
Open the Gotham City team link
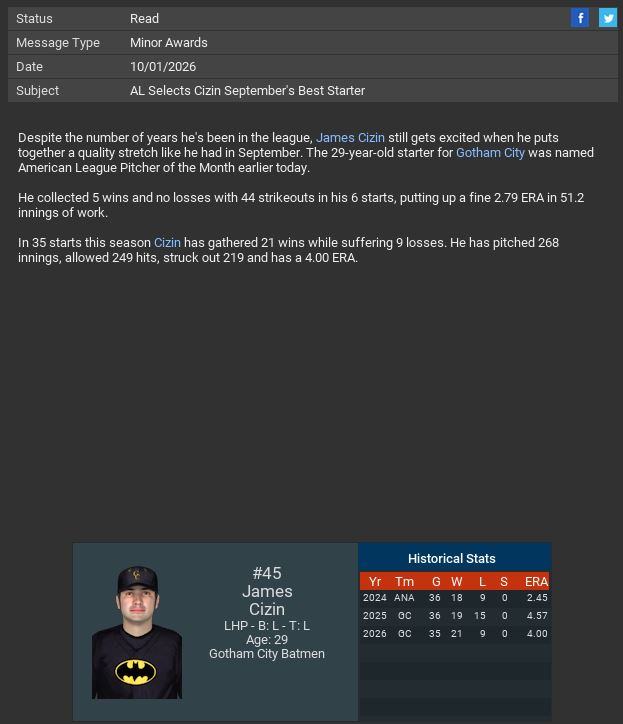point(490,153)
